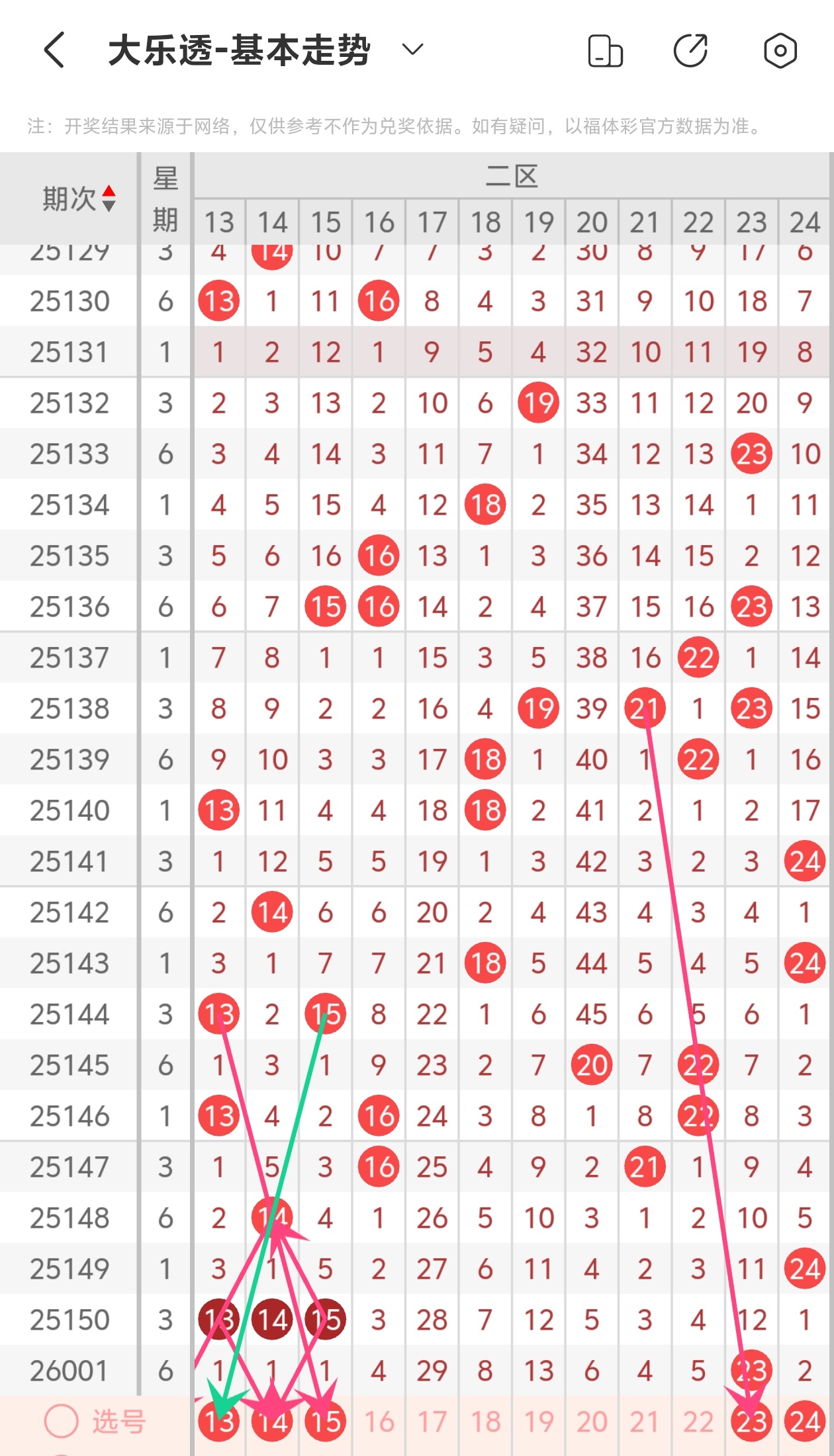Viewport: 834px width, 1456px height.
Task: Tap the screen layout switch icon
Action: 605,51
